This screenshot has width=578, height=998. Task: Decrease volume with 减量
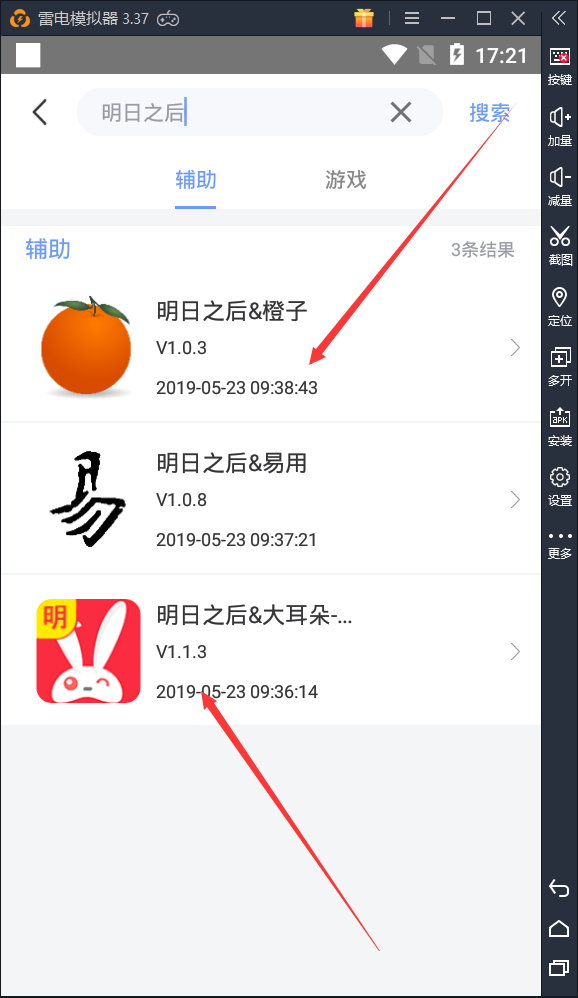pos(560,186)
